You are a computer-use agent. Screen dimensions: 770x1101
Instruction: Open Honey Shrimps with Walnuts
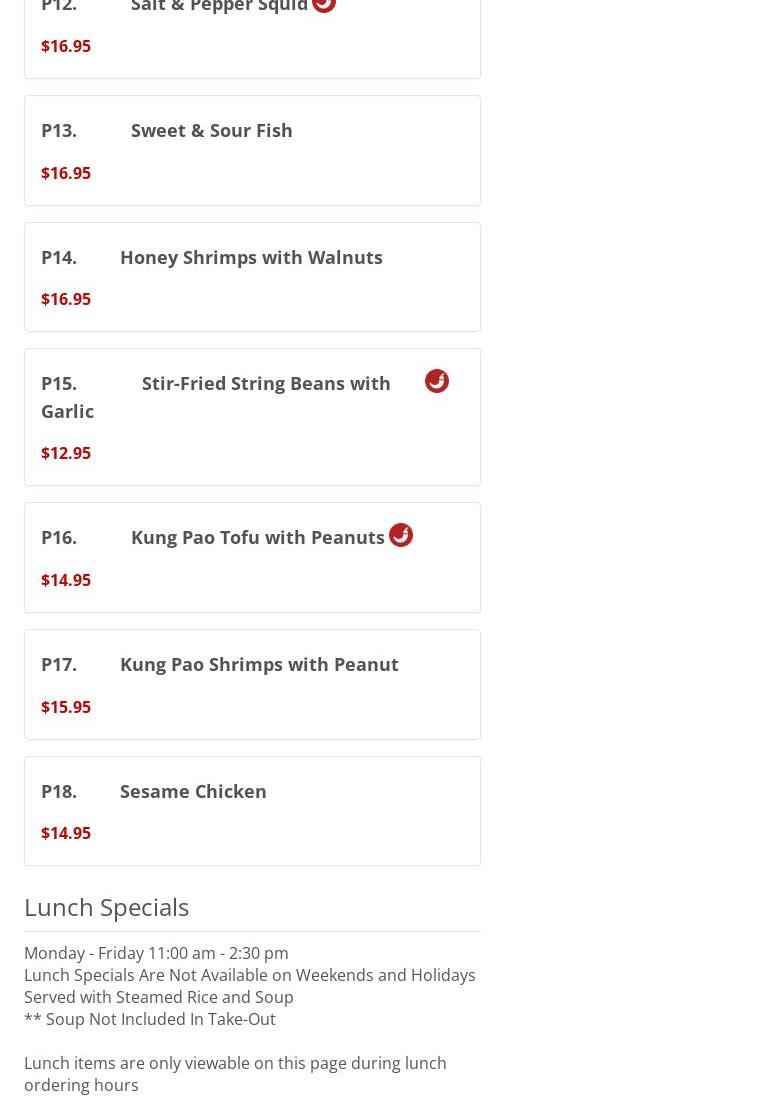(250, 258)
